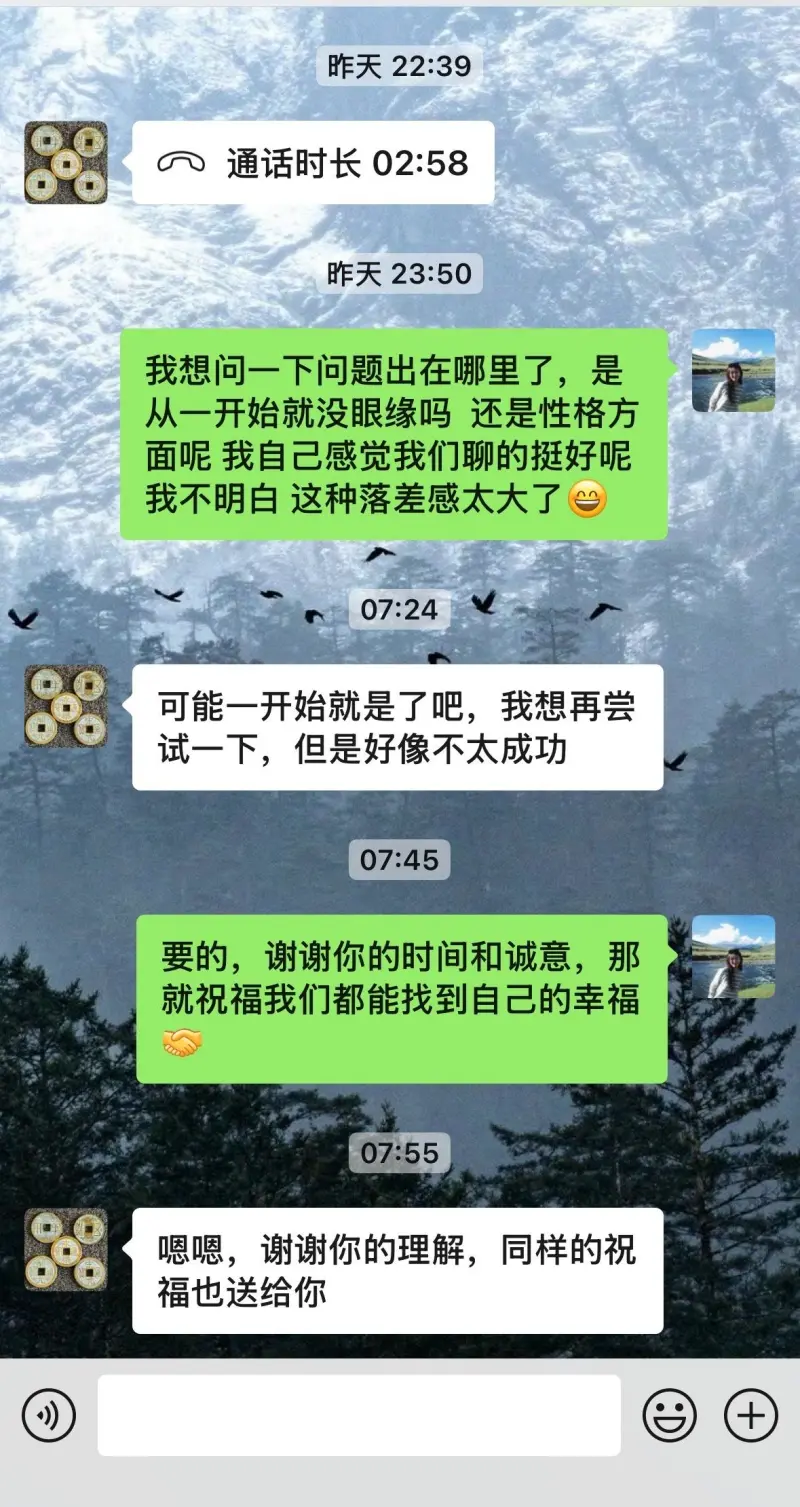This screenshot has width=800, height=1507.
Task: Open the plus attachment menu
Action: coord(751,1415)
